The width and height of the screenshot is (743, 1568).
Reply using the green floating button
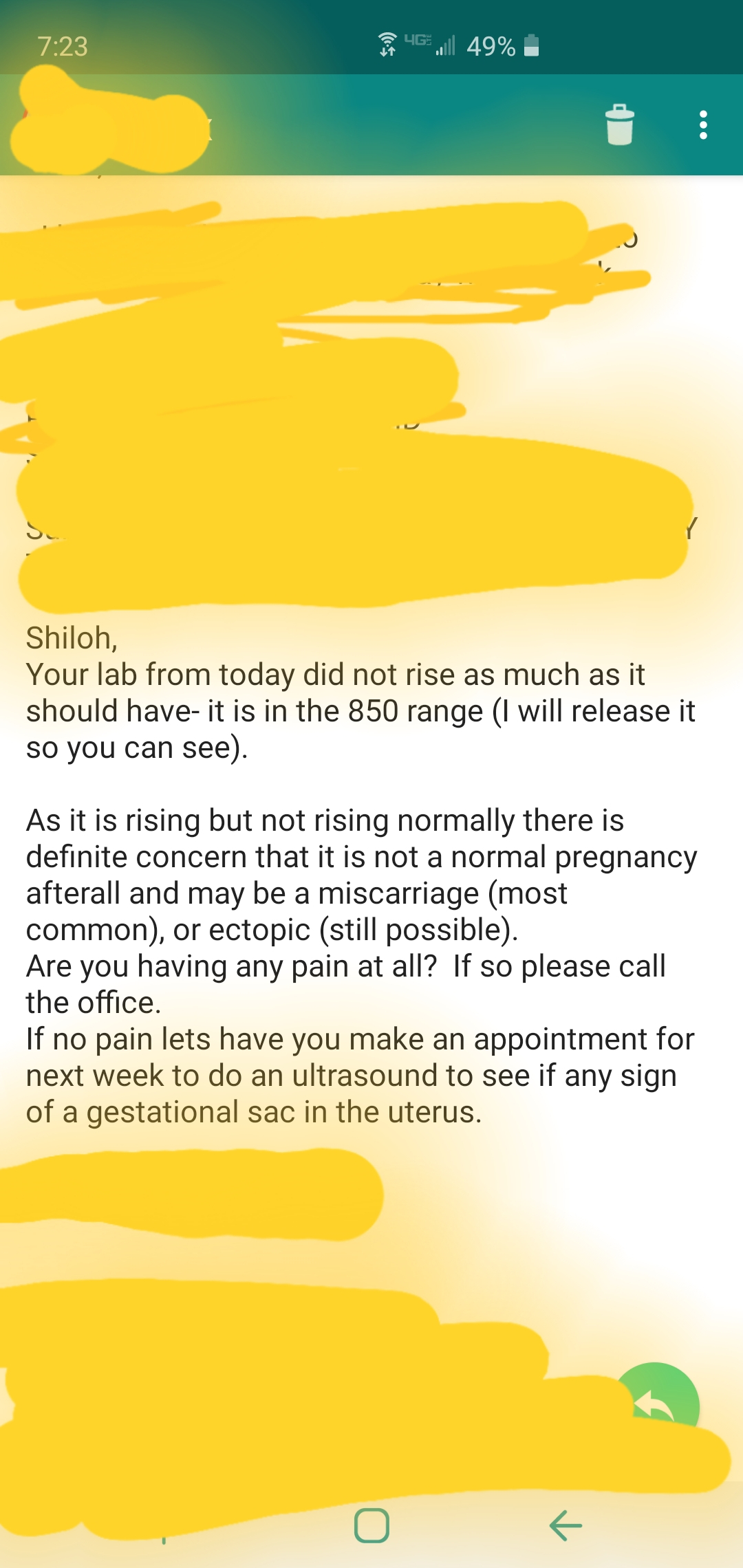[x=656, y=1405]
